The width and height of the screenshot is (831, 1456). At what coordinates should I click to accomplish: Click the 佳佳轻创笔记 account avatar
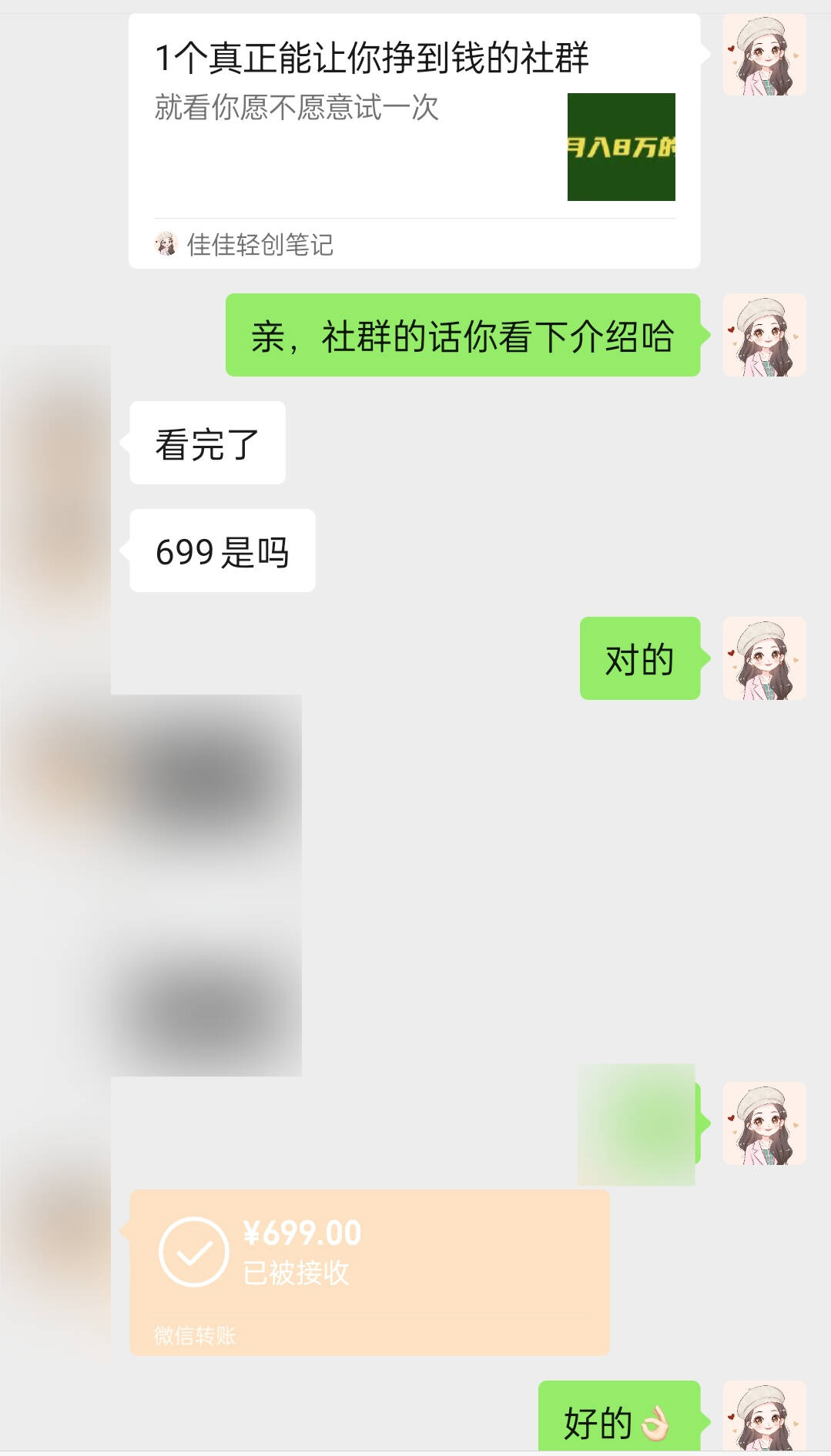pos(165,246)
